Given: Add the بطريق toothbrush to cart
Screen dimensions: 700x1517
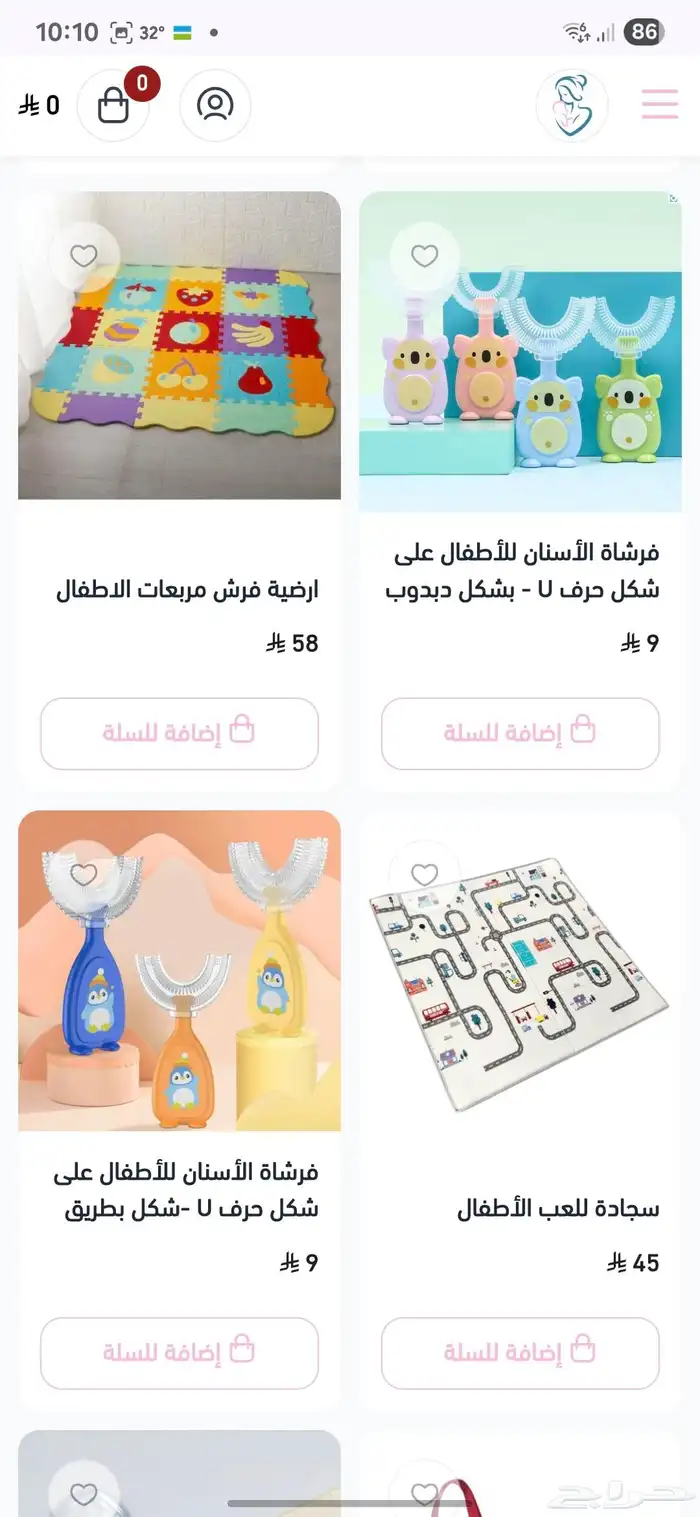Looking at the screenshot, I should (x=179, y=1353).
